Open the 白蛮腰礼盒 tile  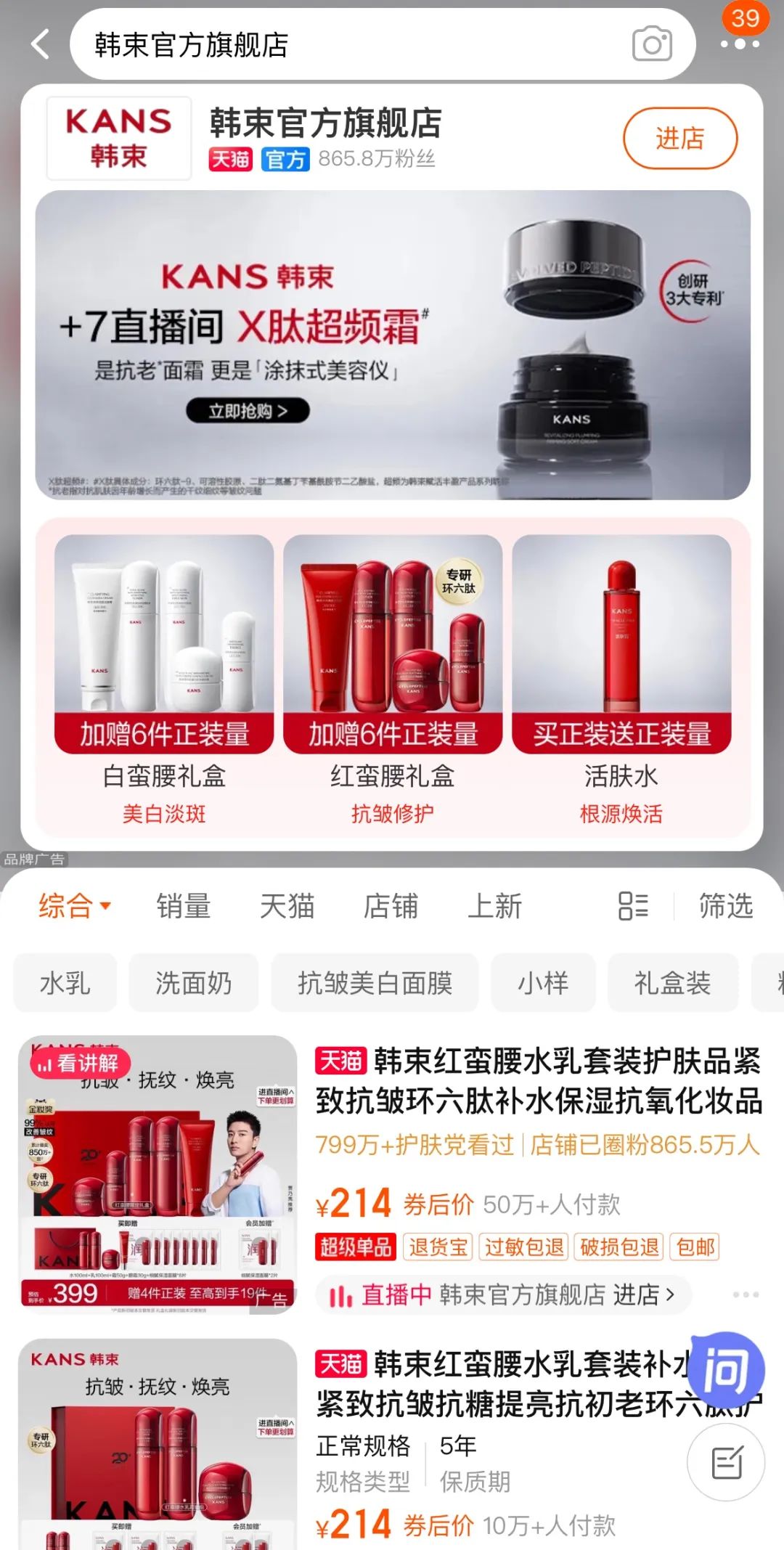pyautogui.click(x=164, y=680)
